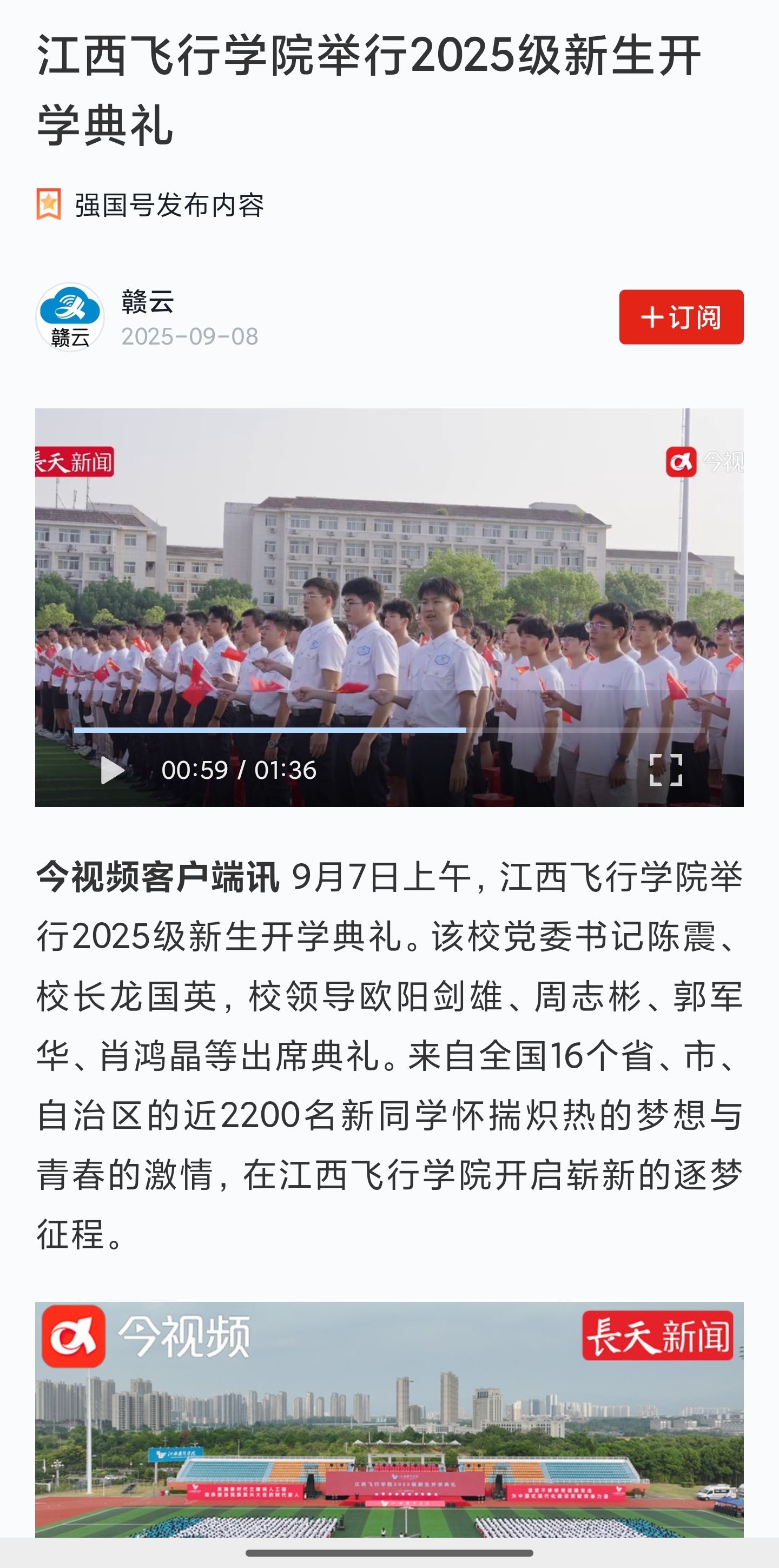Enter fullscreen video mode
Image resolution: width=779 pixels, height=1568 pixels.
tap(665, 770)
